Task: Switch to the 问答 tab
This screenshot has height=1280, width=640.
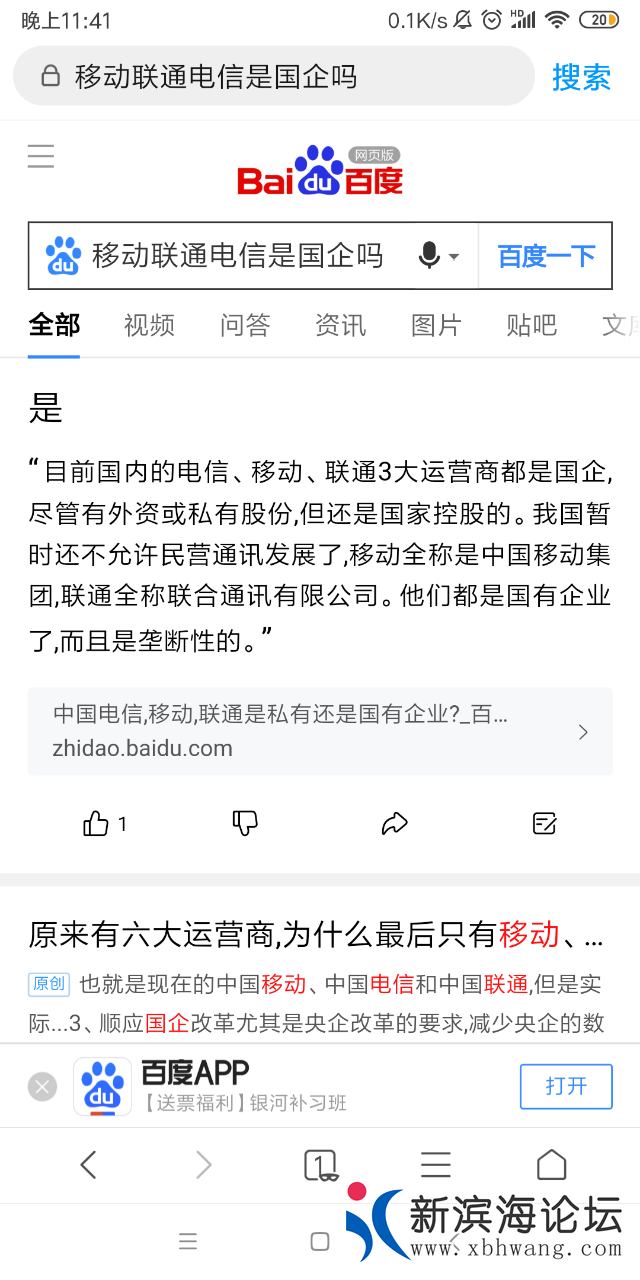Action: tap(245, 325)
